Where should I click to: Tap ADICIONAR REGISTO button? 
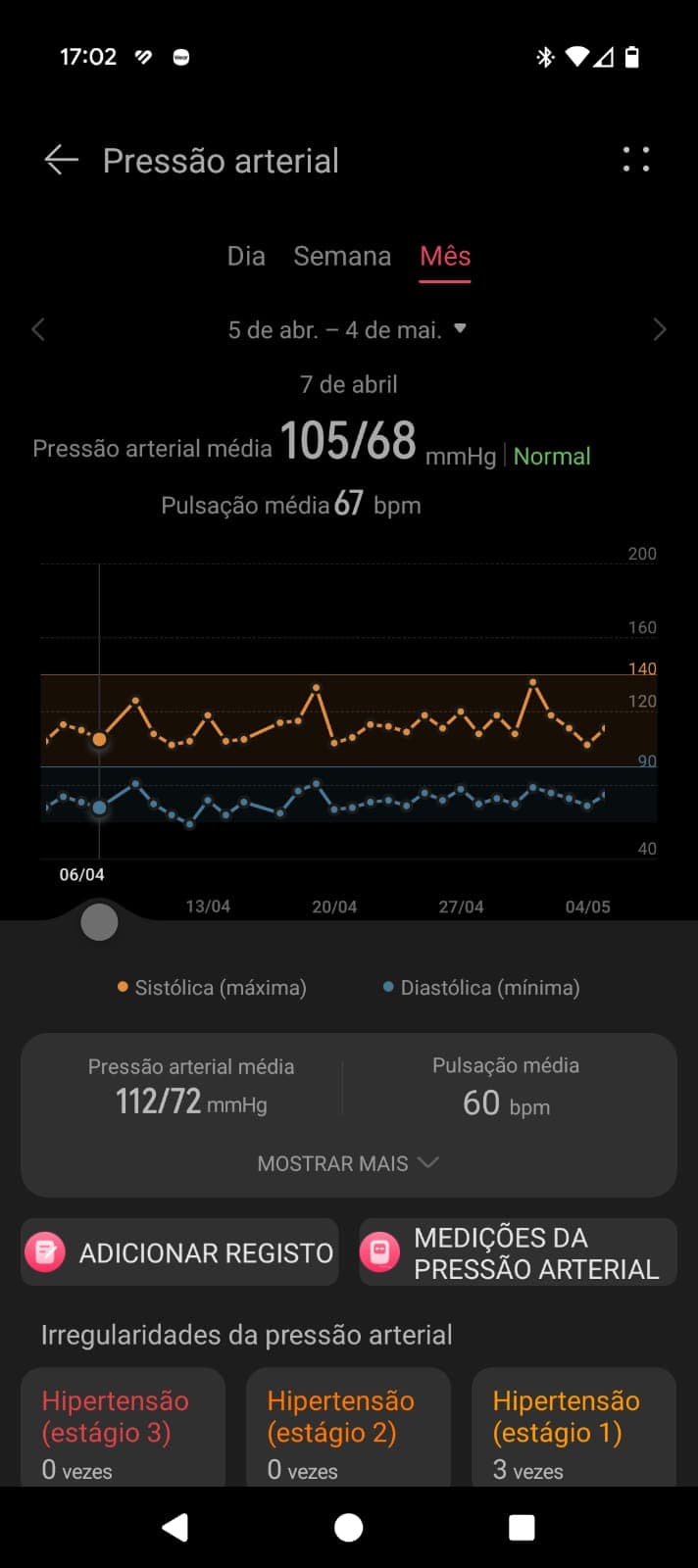coord(180,1252)
